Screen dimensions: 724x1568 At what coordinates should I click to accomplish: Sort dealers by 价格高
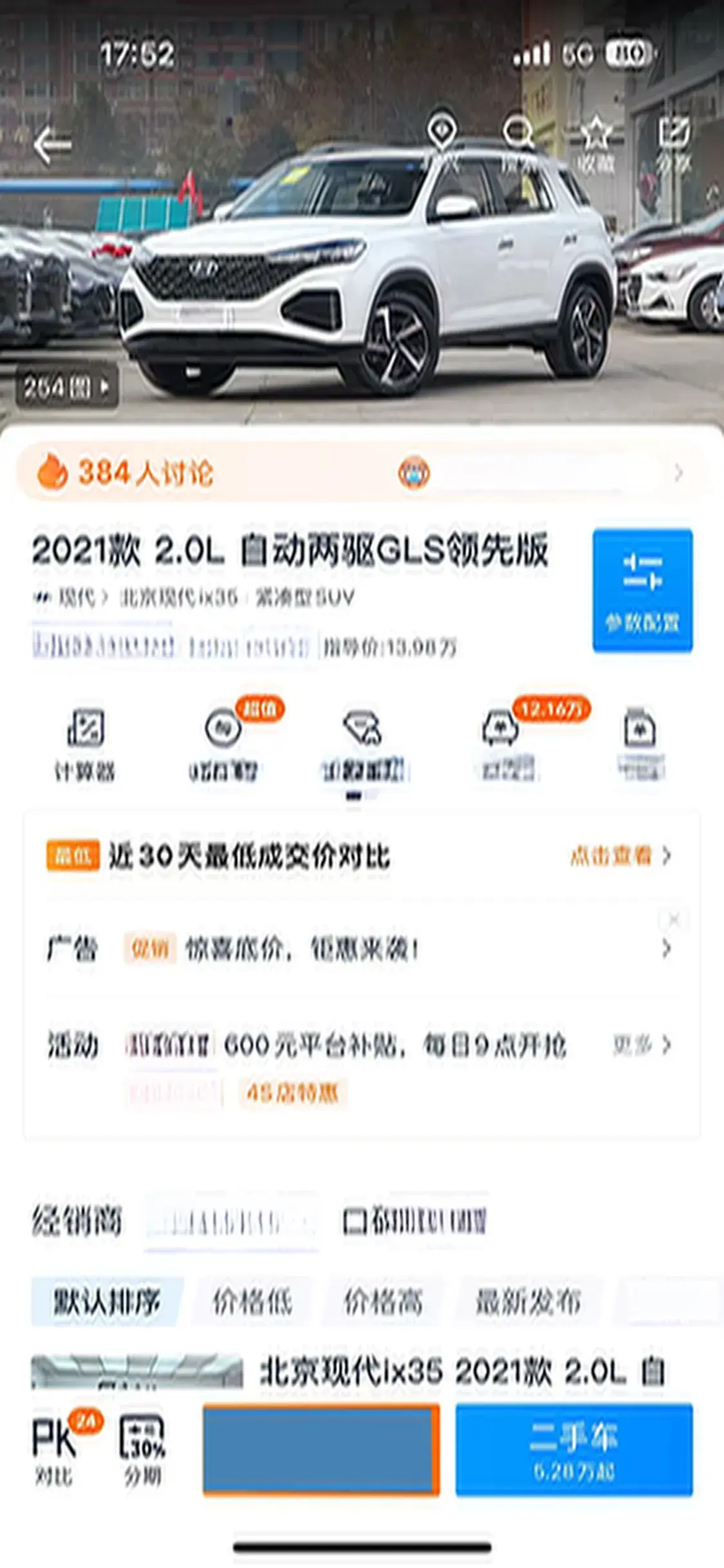click(x=384, y=1302)
